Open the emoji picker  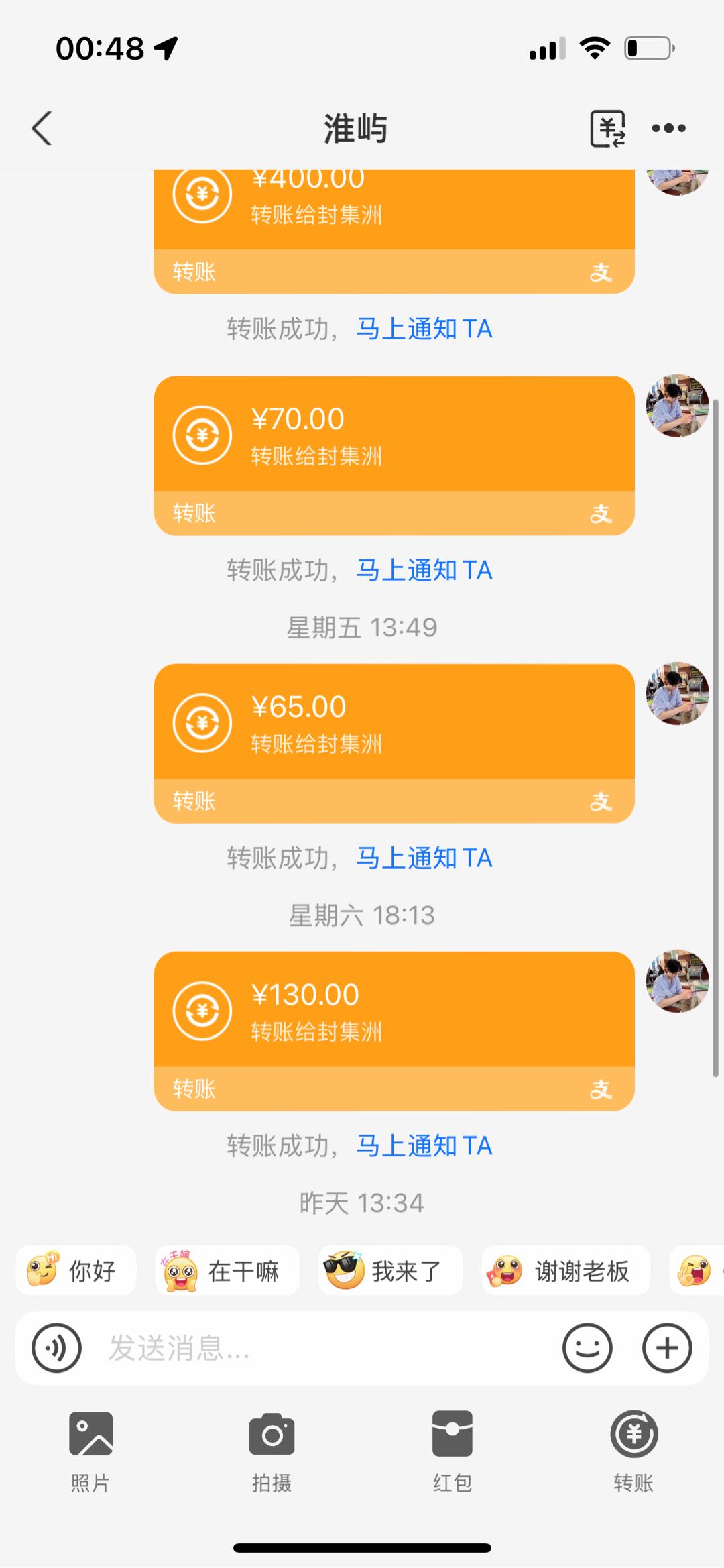click(x=588, y=1348)
